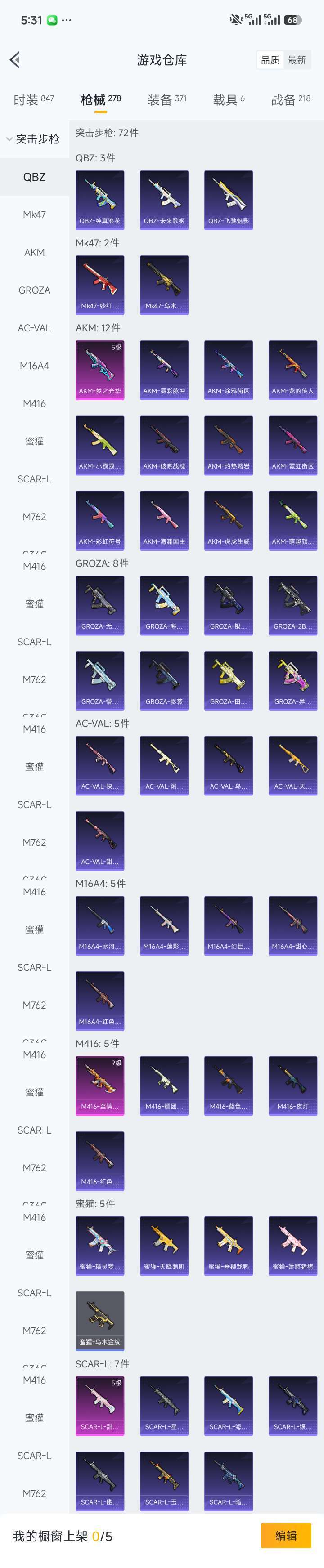This screenshot has width=324, height=1568.
Task: Tap the 编辑 button
Action: pyautogui.click(x=286, y=1535)
